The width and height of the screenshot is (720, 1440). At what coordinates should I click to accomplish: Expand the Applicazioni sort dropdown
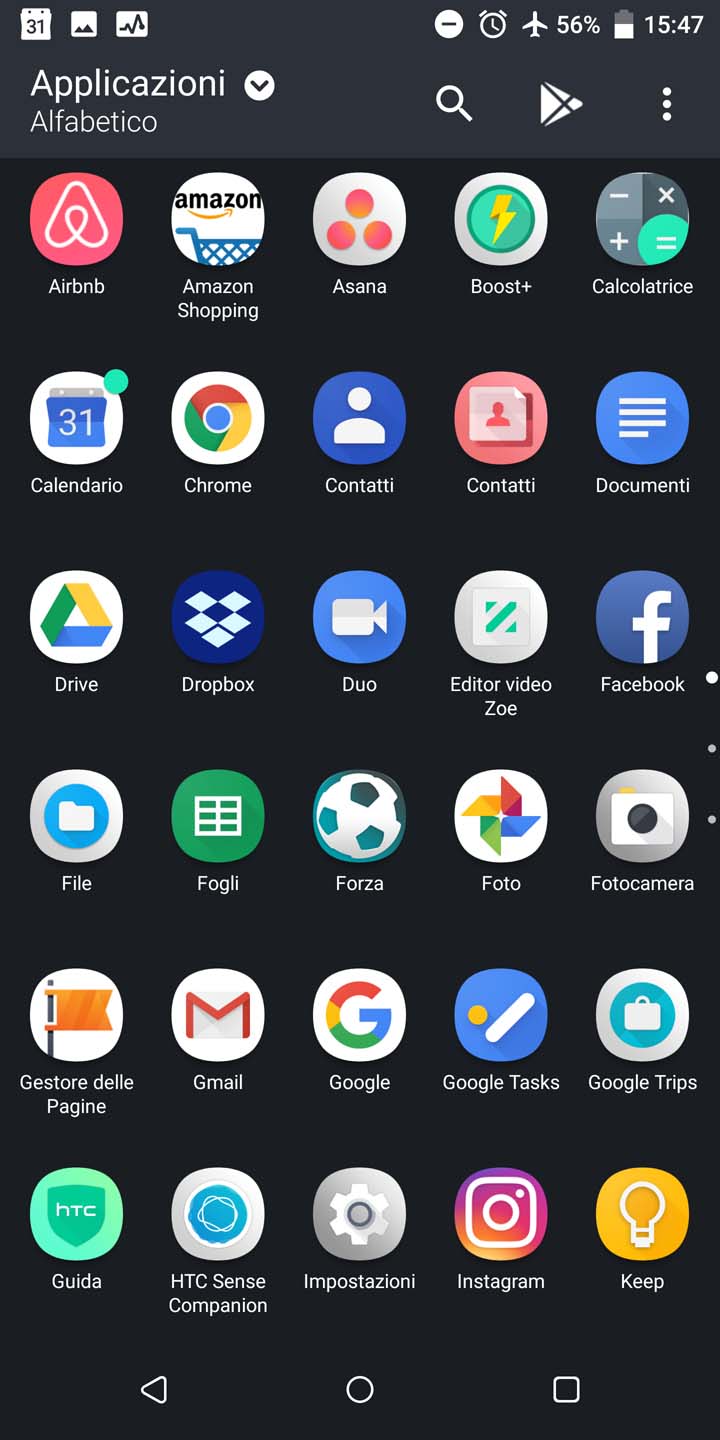260,86
